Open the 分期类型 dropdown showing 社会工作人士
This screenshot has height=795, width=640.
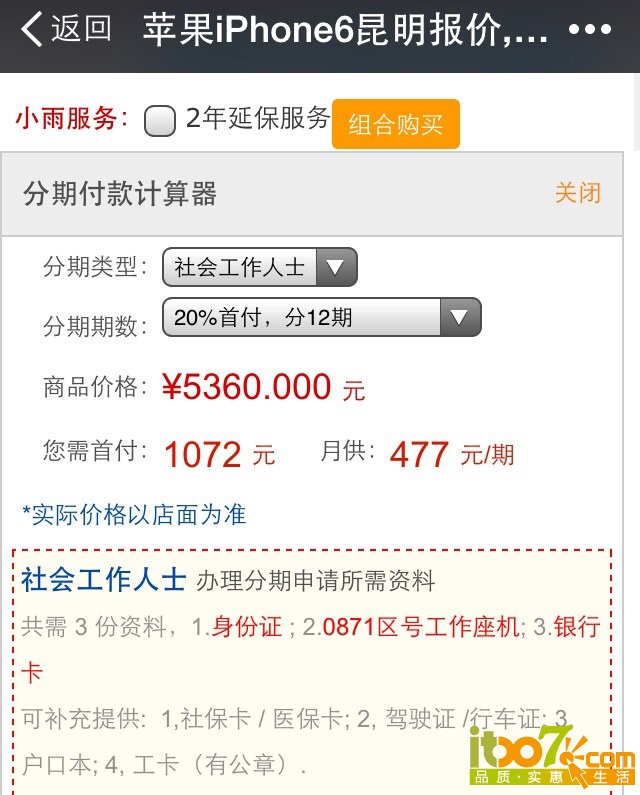pyautogui.click(x=260, y=267)
